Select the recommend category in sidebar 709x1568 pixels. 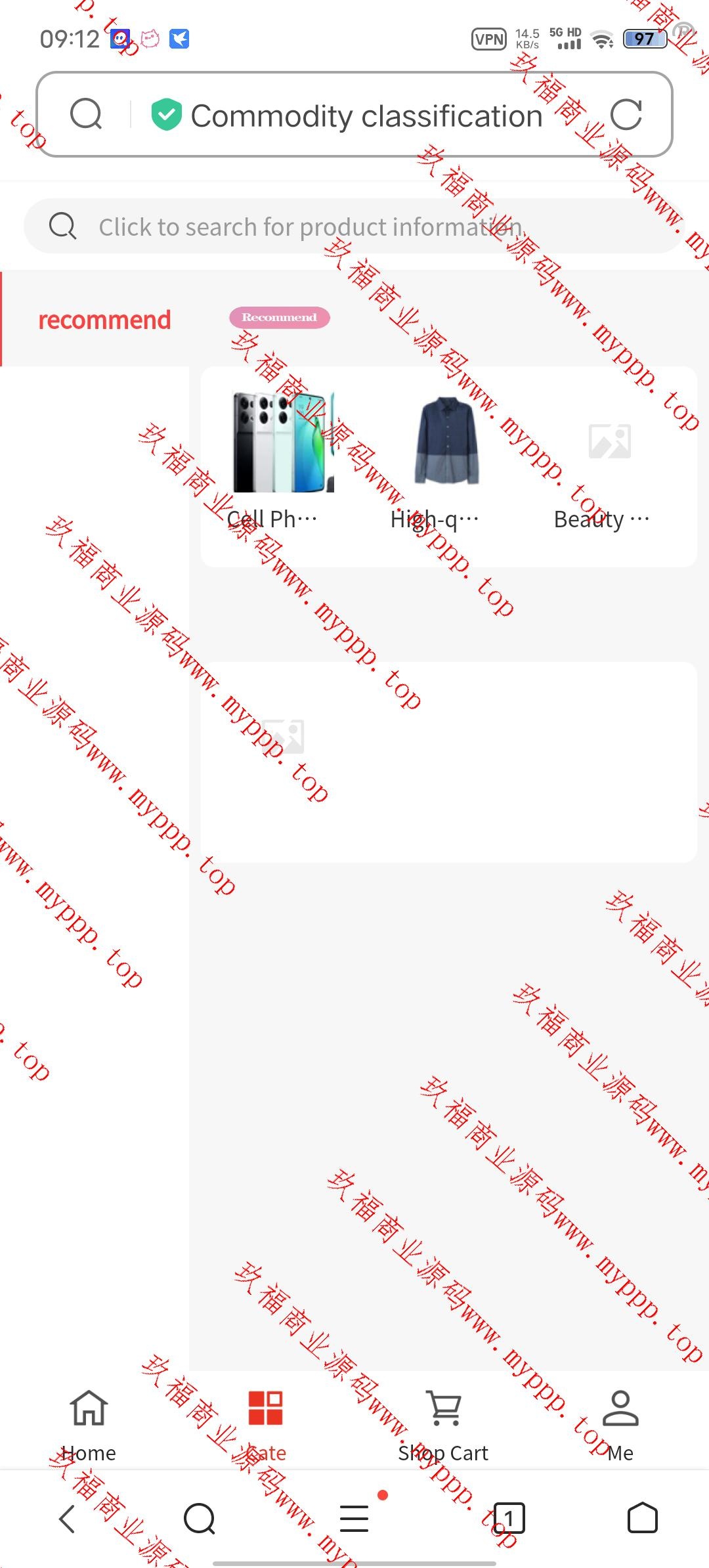tap(104, 320)
